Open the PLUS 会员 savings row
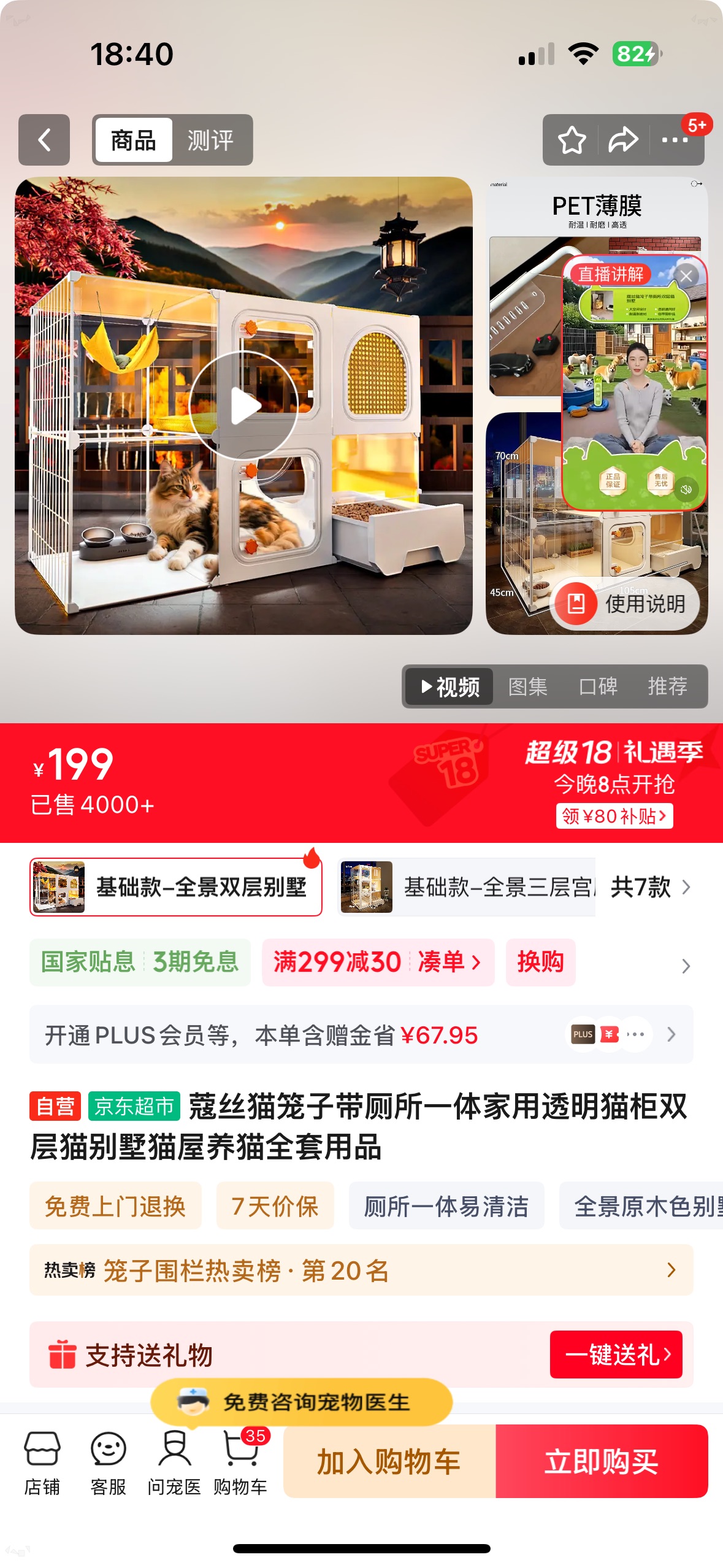This screenshot has height=1568, width=723. click(361, 1035)
